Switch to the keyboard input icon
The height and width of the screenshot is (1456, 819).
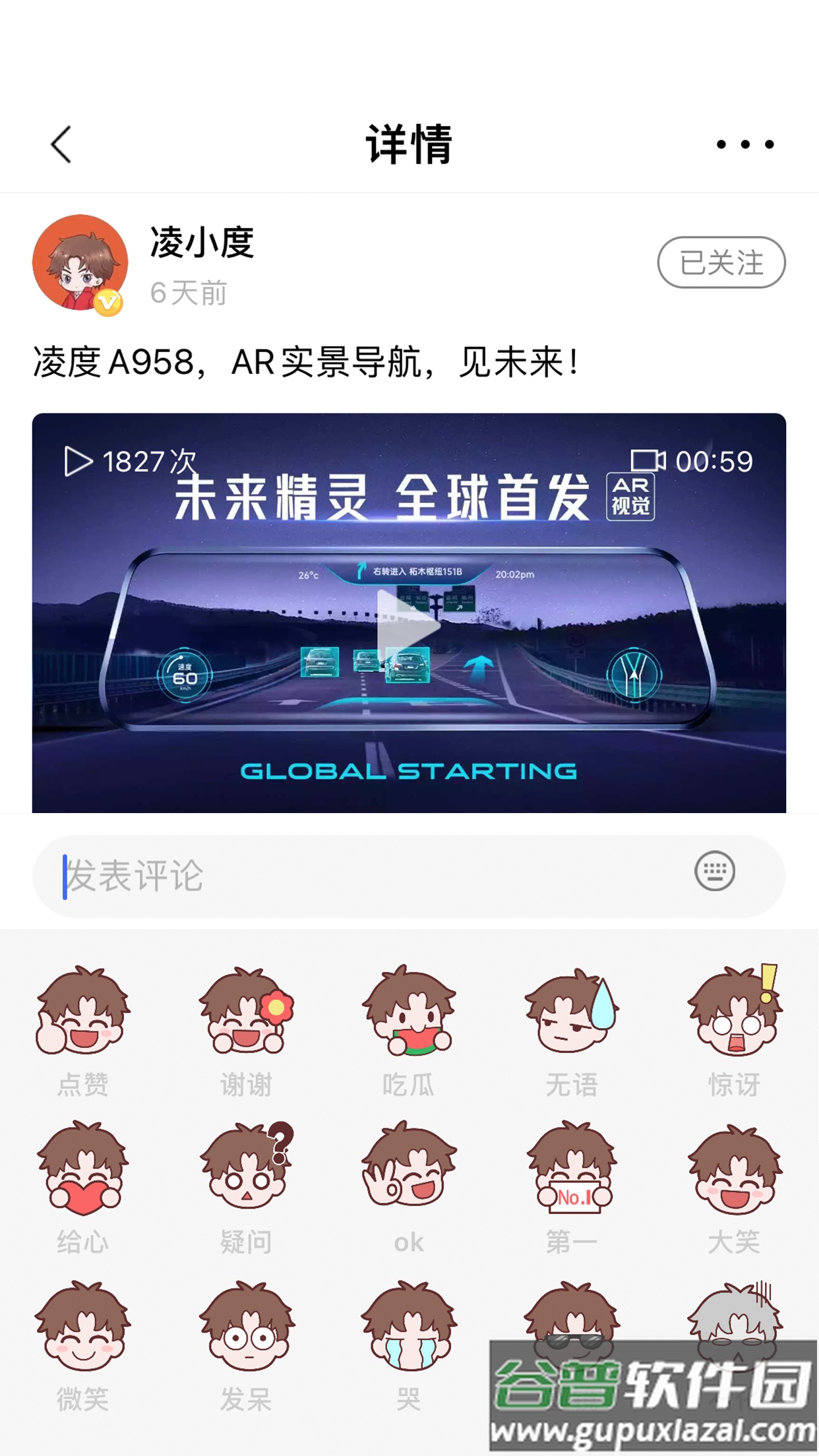pos(714,871)
